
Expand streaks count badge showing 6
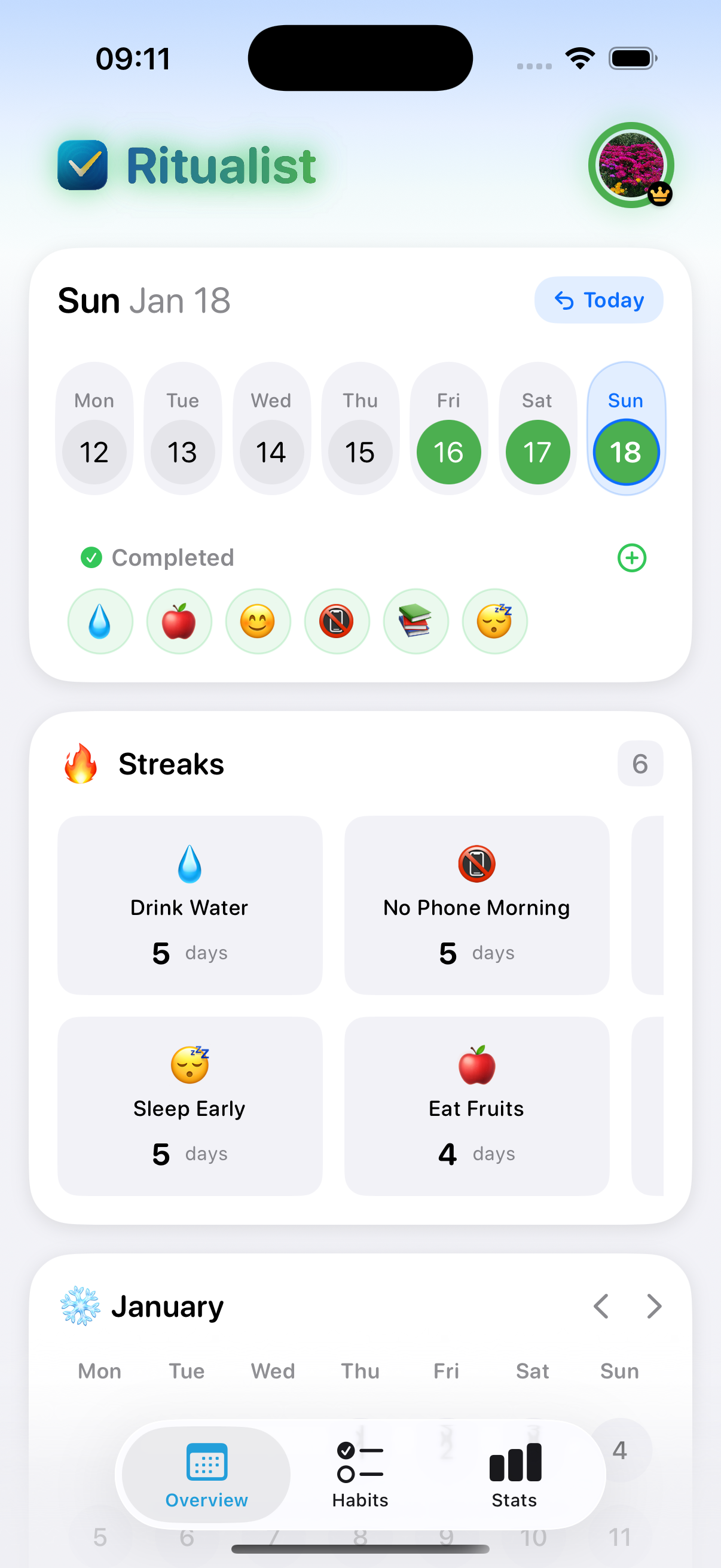coord(640,763)
